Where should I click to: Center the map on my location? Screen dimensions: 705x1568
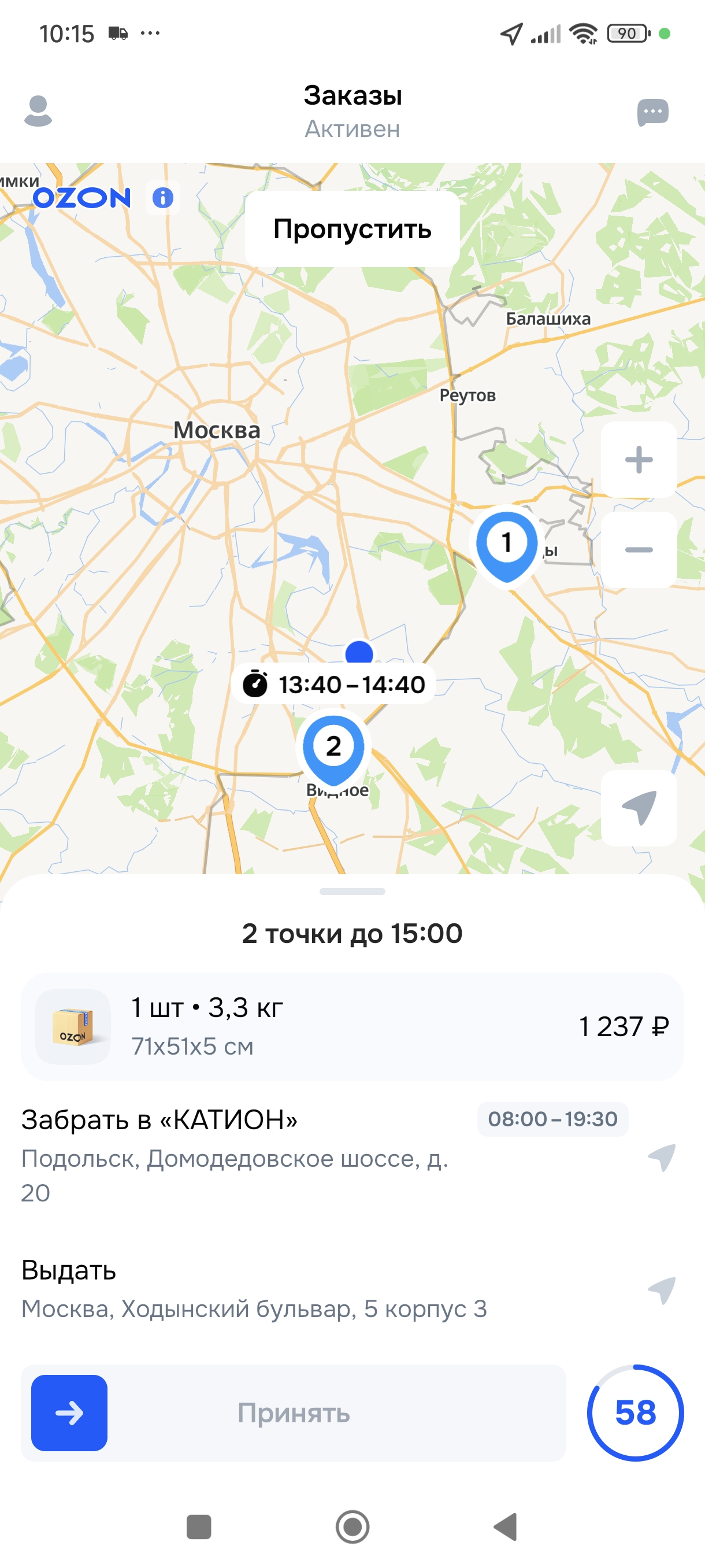639,808
